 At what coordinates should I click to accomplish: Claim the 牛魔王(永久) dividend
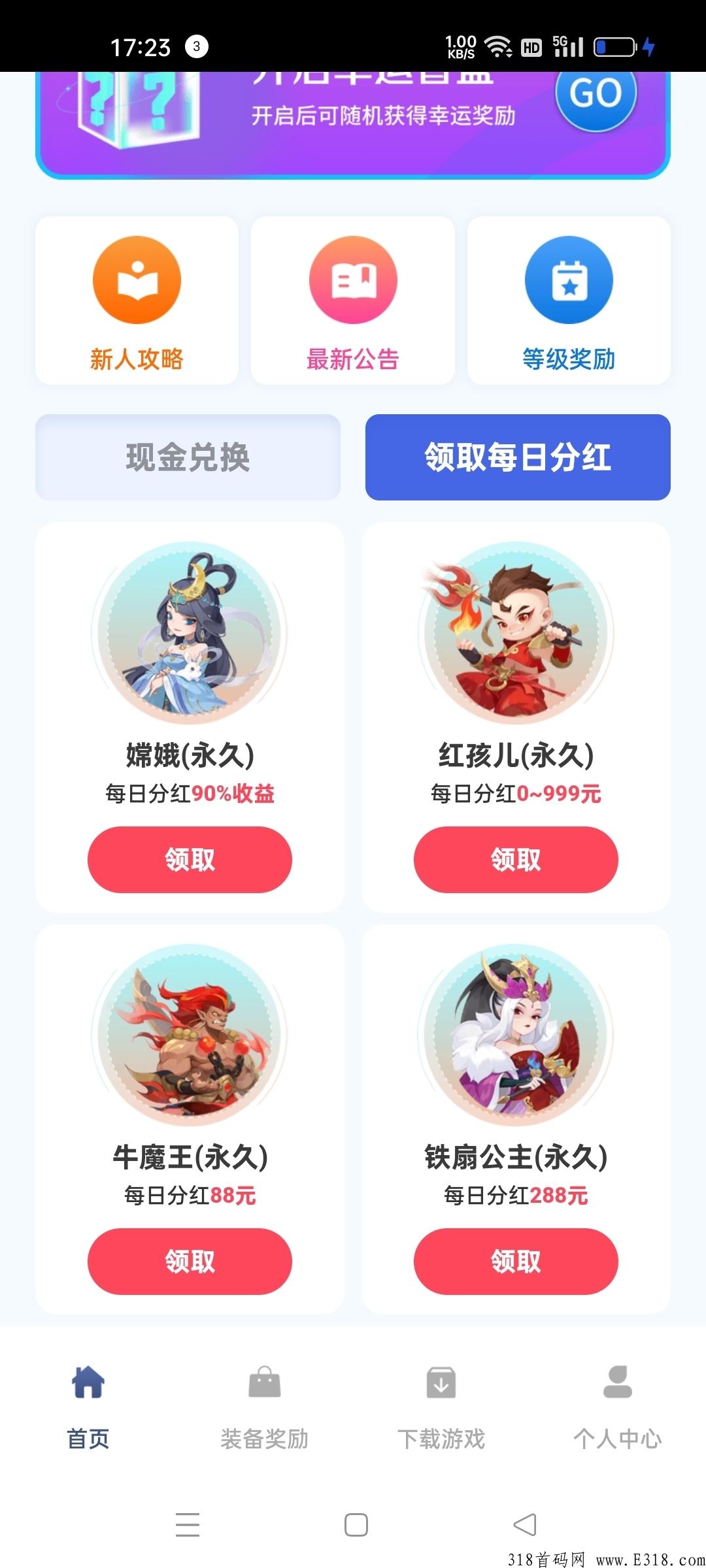tap(190, 1261)
